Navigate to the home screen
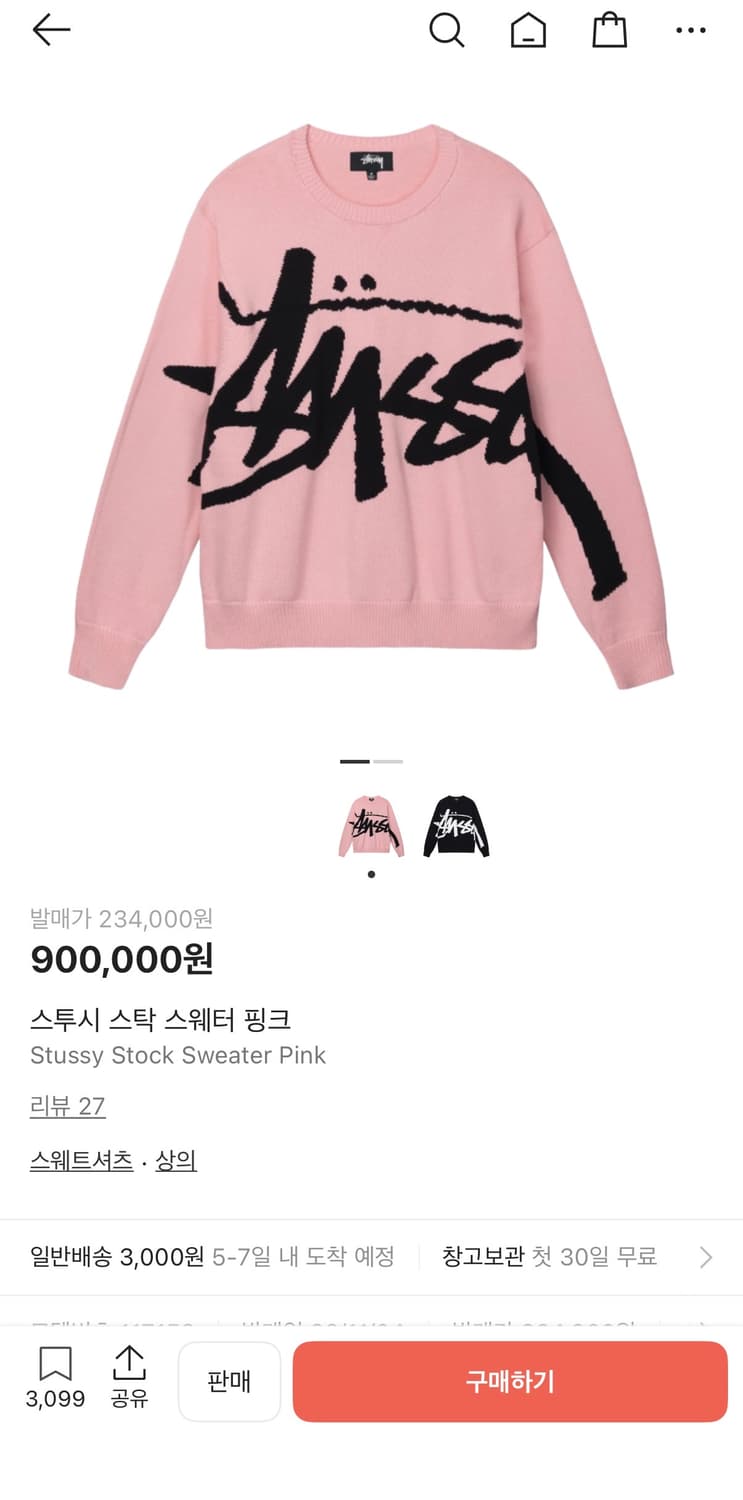 pos(528,30)
